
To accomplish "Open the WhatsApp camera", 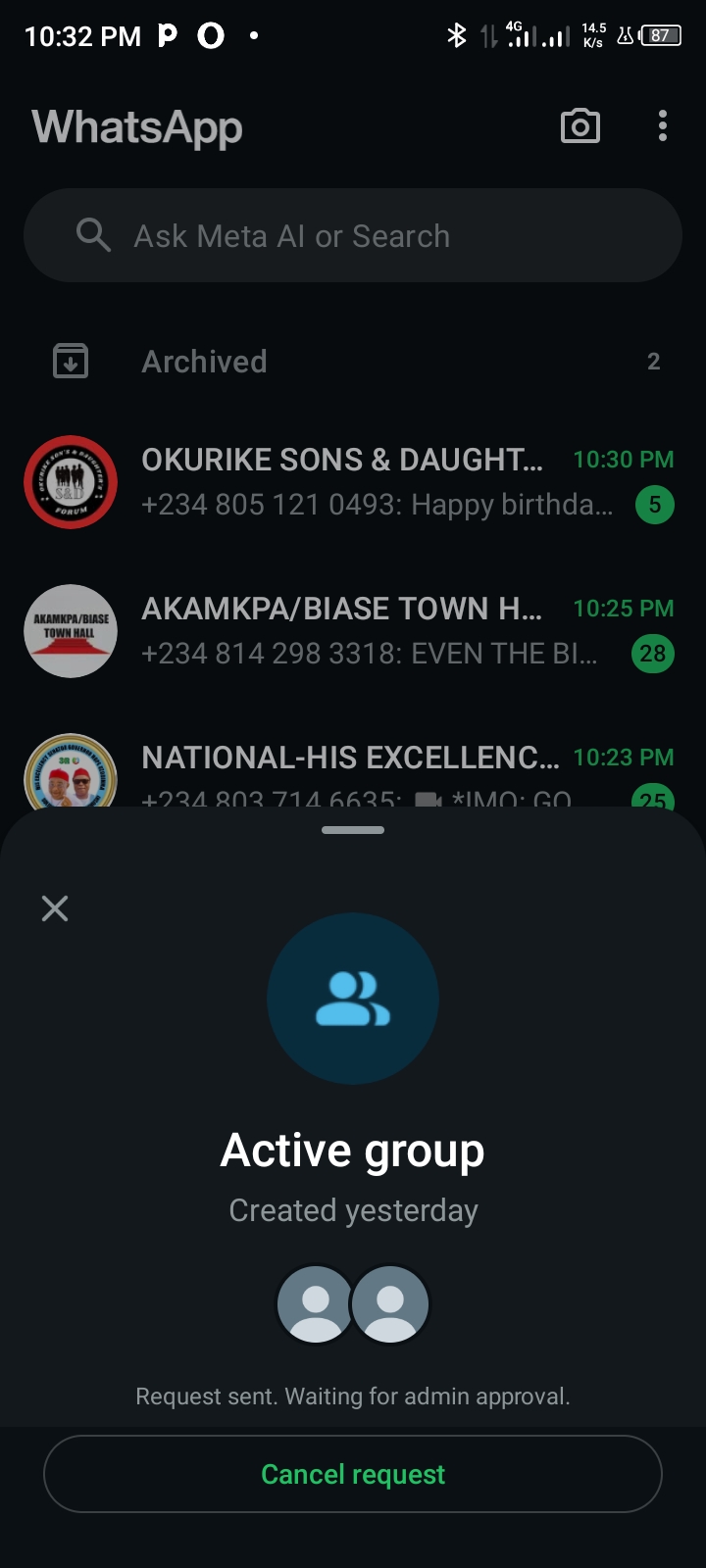I will coord(580,126).
